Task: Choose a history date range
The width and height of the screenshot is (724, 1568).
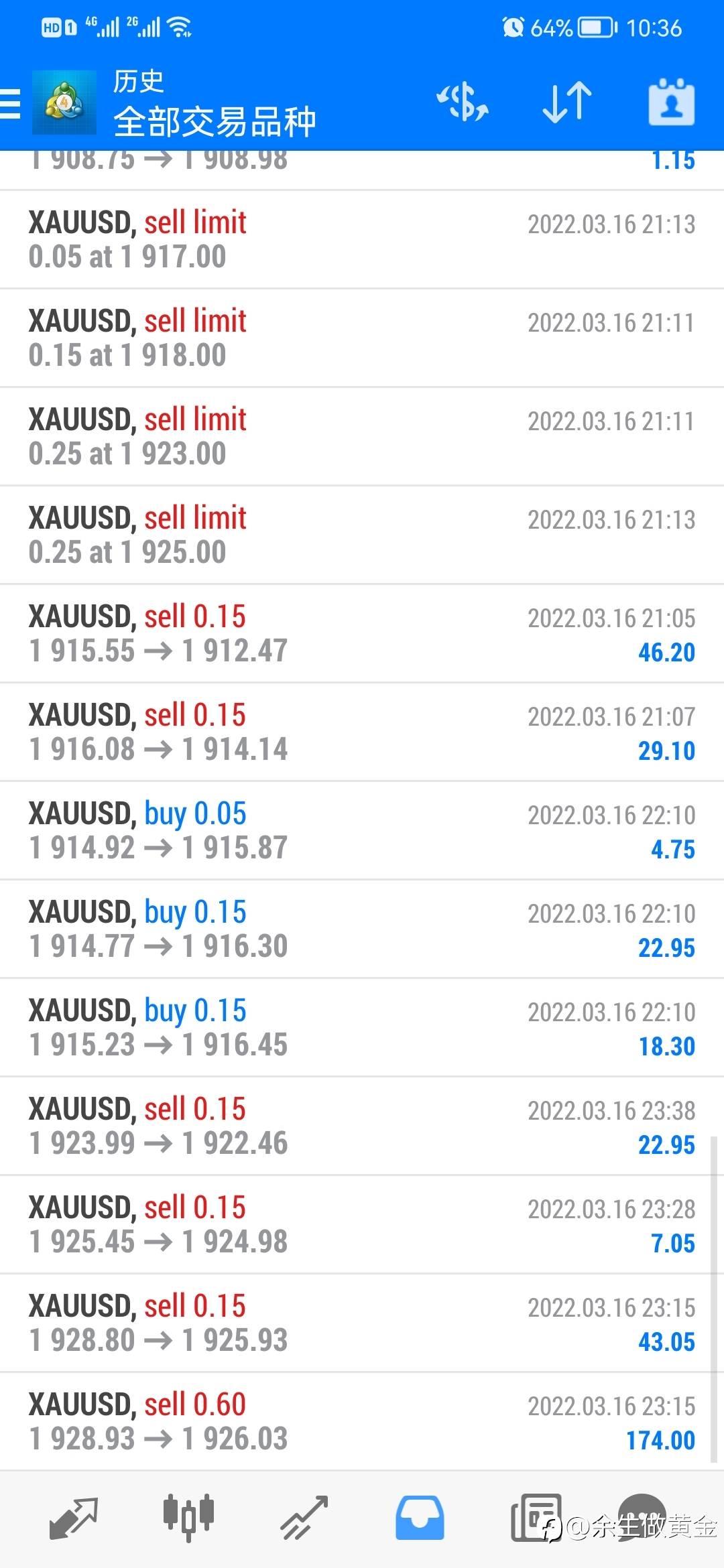Action: pos(671,103)
